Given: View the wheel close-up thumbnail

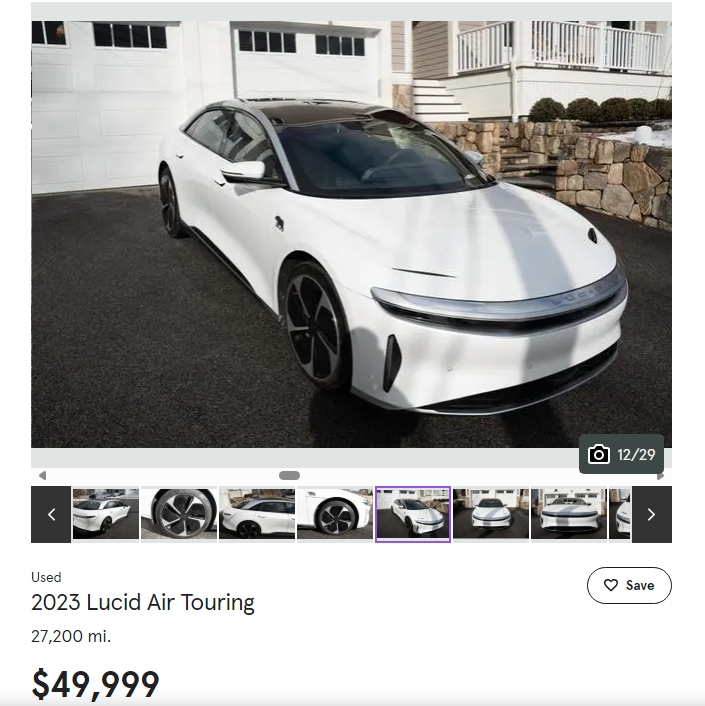Looking at the screenshot, I should coord(179,514).
